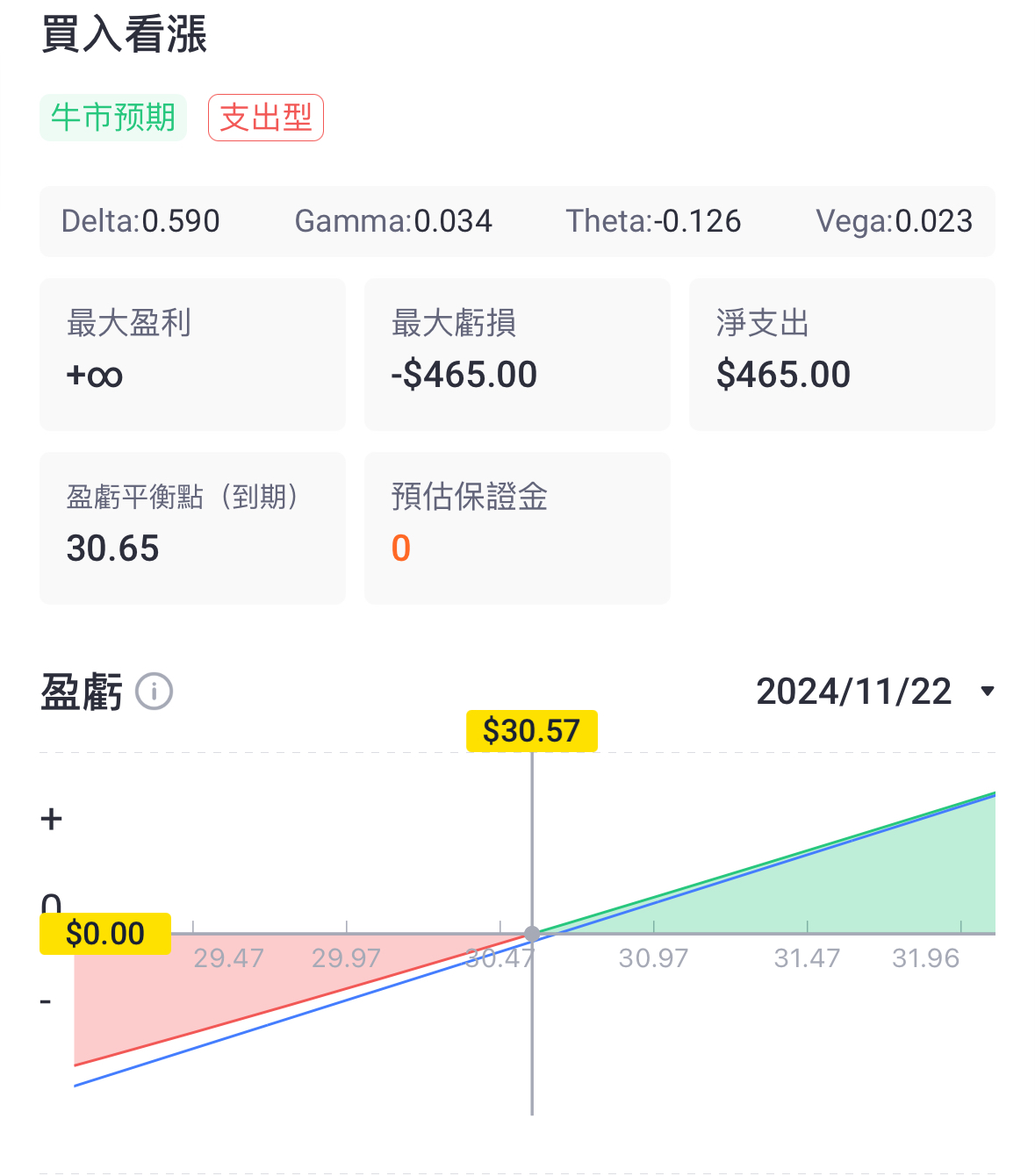Expand the 2024/11/22 date dropdown

(x=874, y=692)
